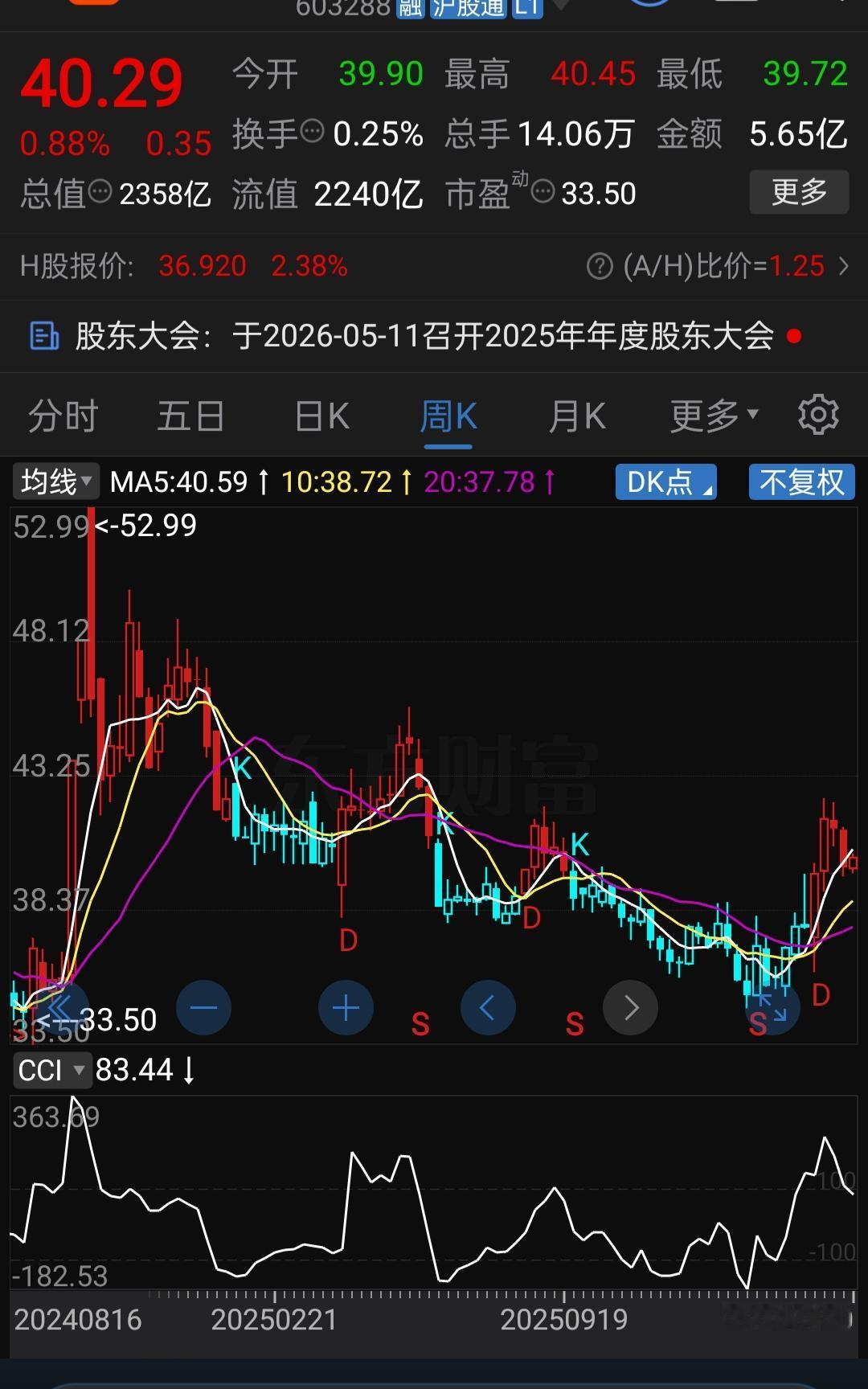
Task: Open H股报价 details via right chevron
Action: click(x=845, y=265)
